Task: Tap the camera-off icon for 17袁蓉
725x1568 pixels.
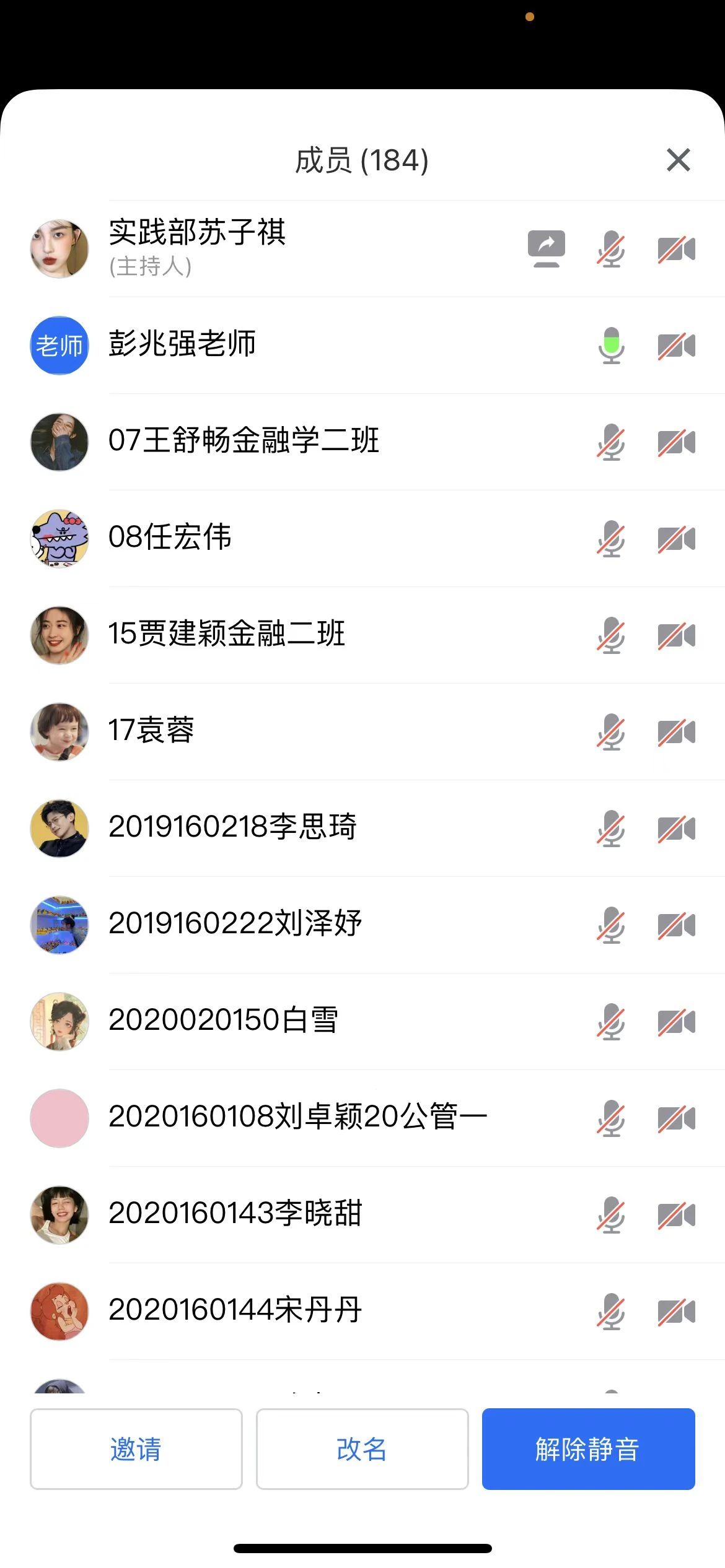Action: pos(676,732)
